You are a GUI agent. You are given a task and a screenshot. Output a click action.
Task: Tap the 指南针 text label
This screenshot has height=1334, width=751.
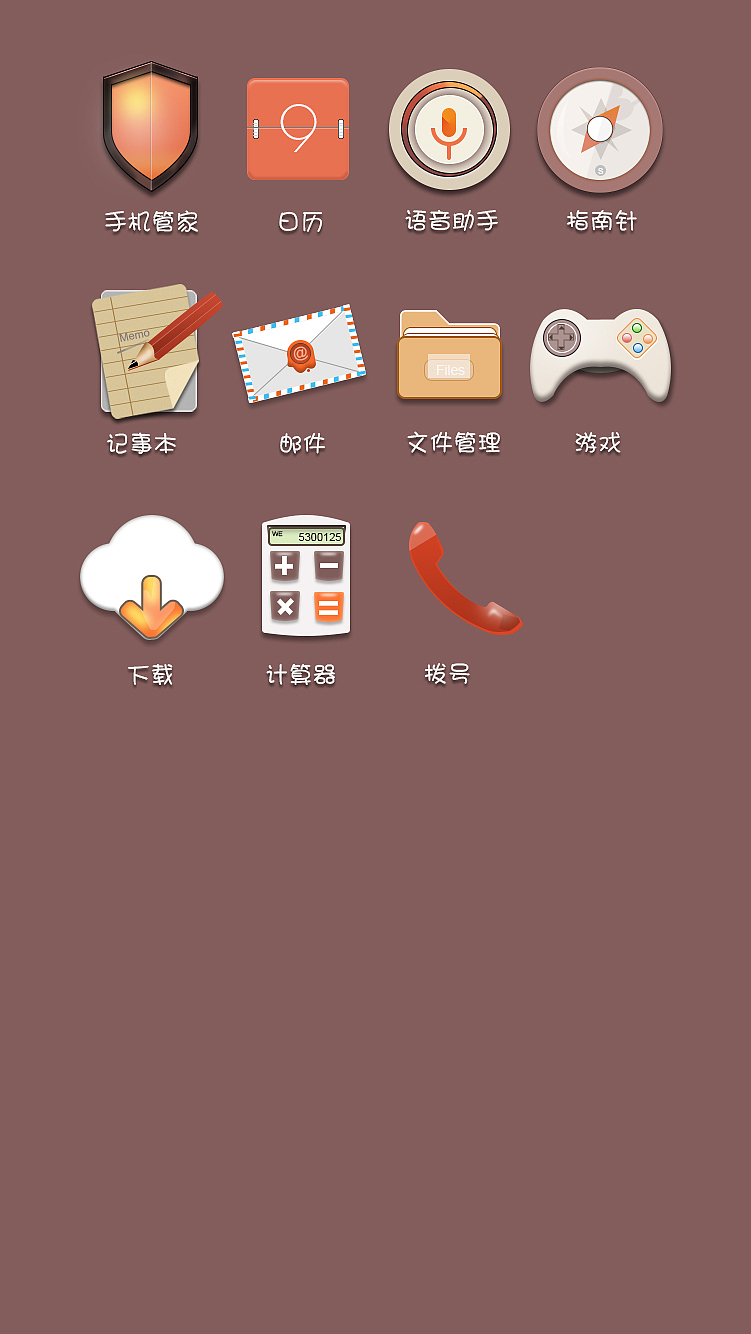(599, 222)
